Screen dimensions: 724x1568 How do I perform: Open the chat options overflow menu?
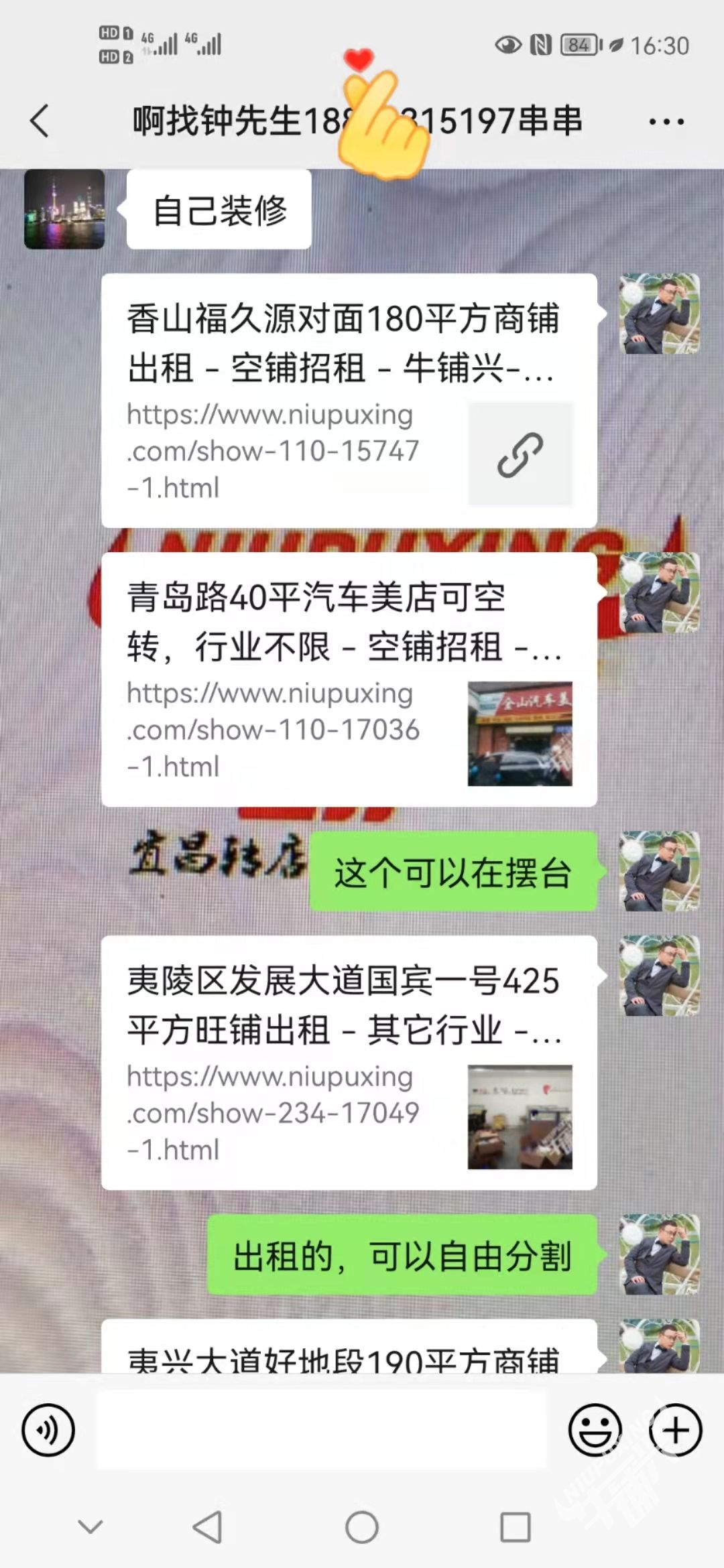666,121
